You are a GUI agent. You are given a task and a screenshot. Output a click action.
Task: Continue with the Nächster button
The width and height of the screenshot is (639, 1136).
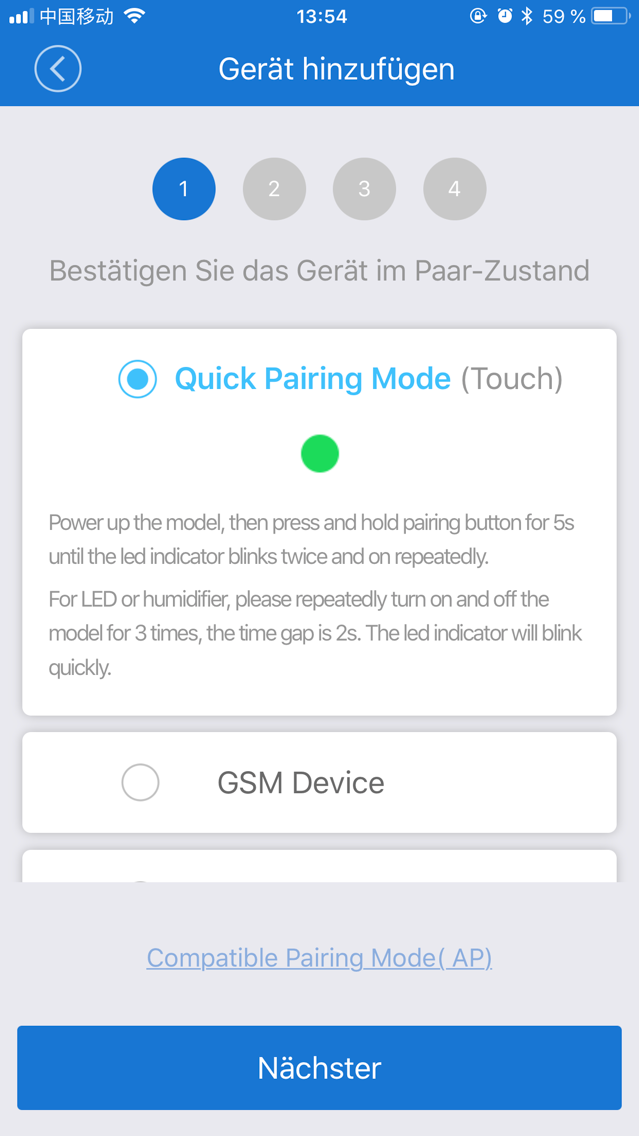(x=319, y=1067)
